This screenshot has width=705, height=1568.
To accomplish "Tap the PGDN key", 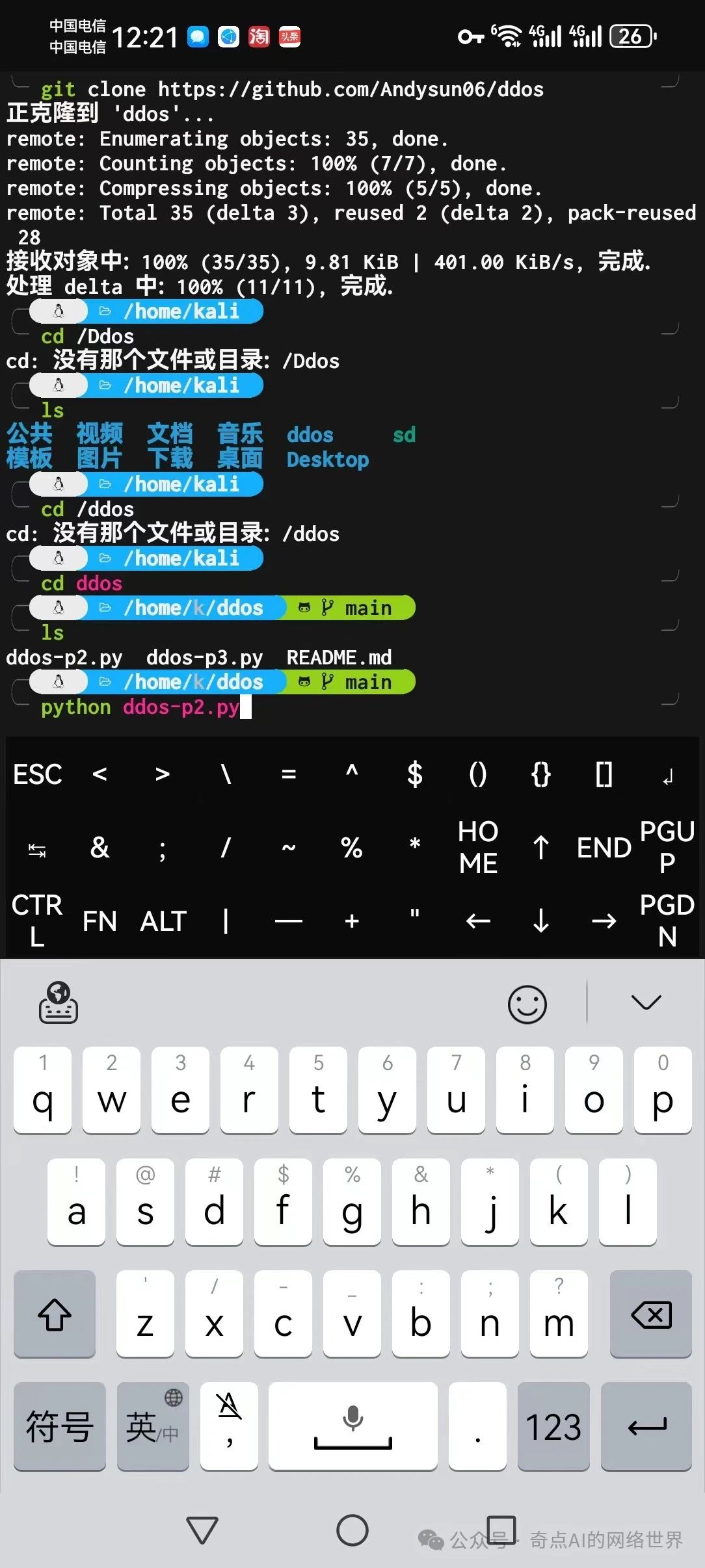I will (x=667, y=921).
